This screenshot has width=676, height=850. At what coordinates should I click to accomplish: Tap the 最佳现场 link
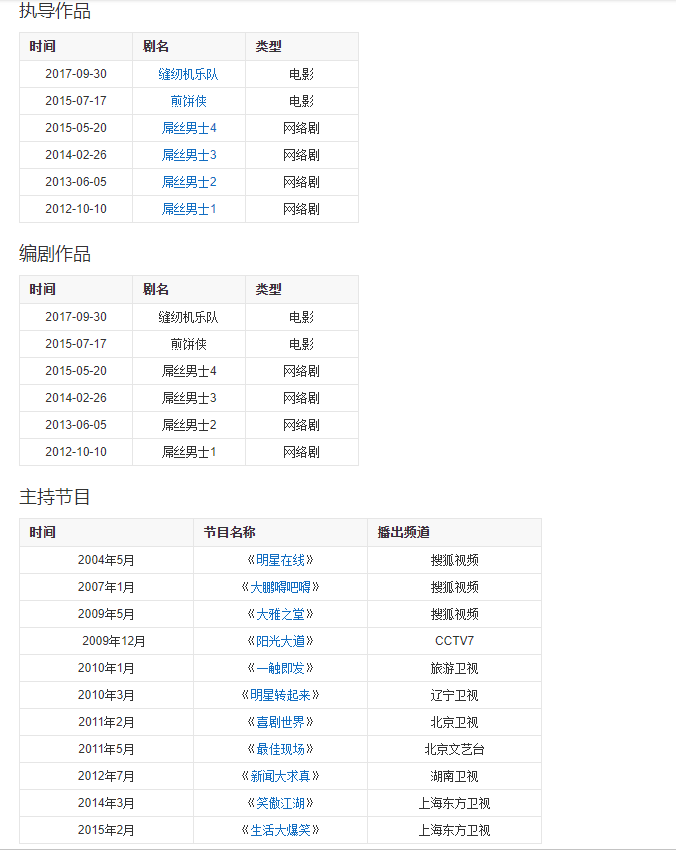280,749
